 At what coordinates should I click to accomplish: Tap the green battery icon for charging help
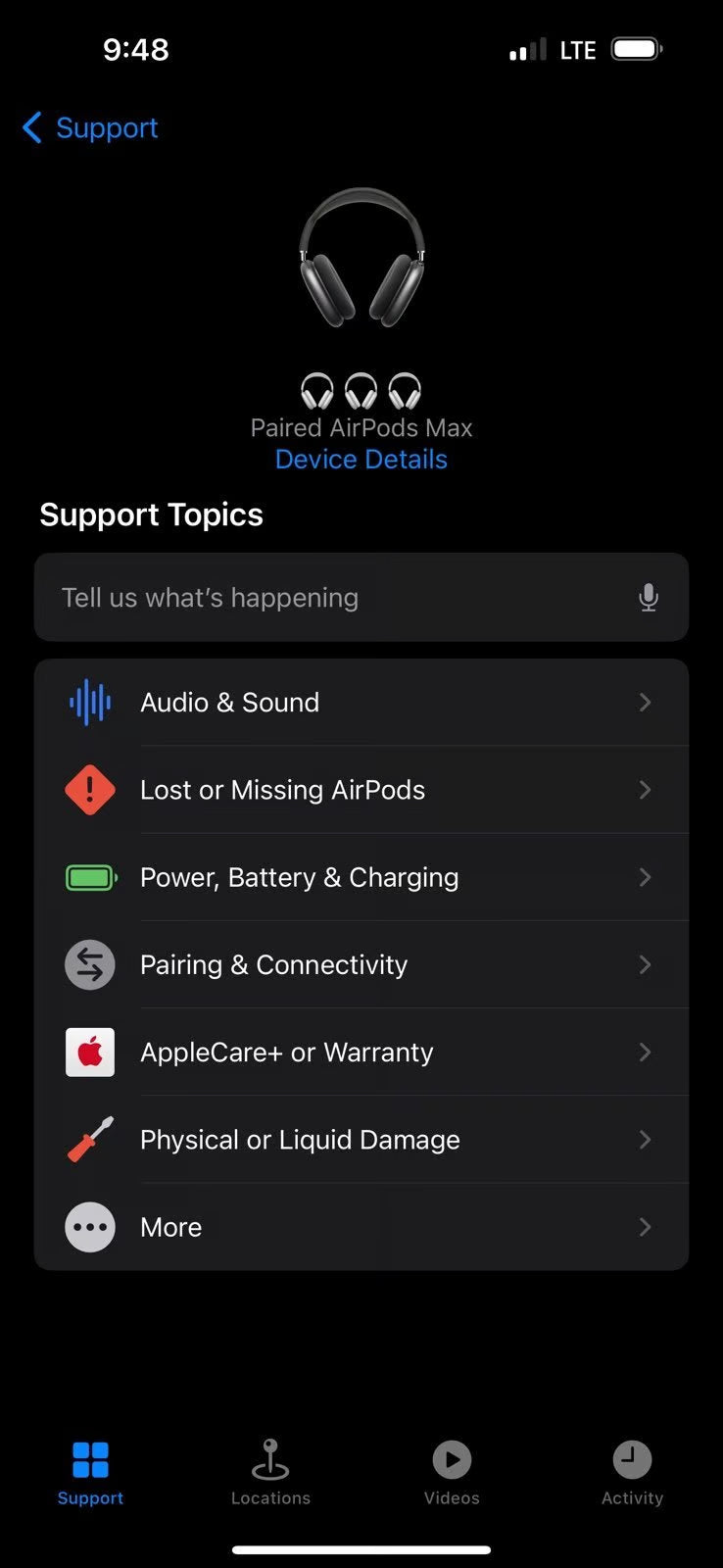tap(89, 877)
